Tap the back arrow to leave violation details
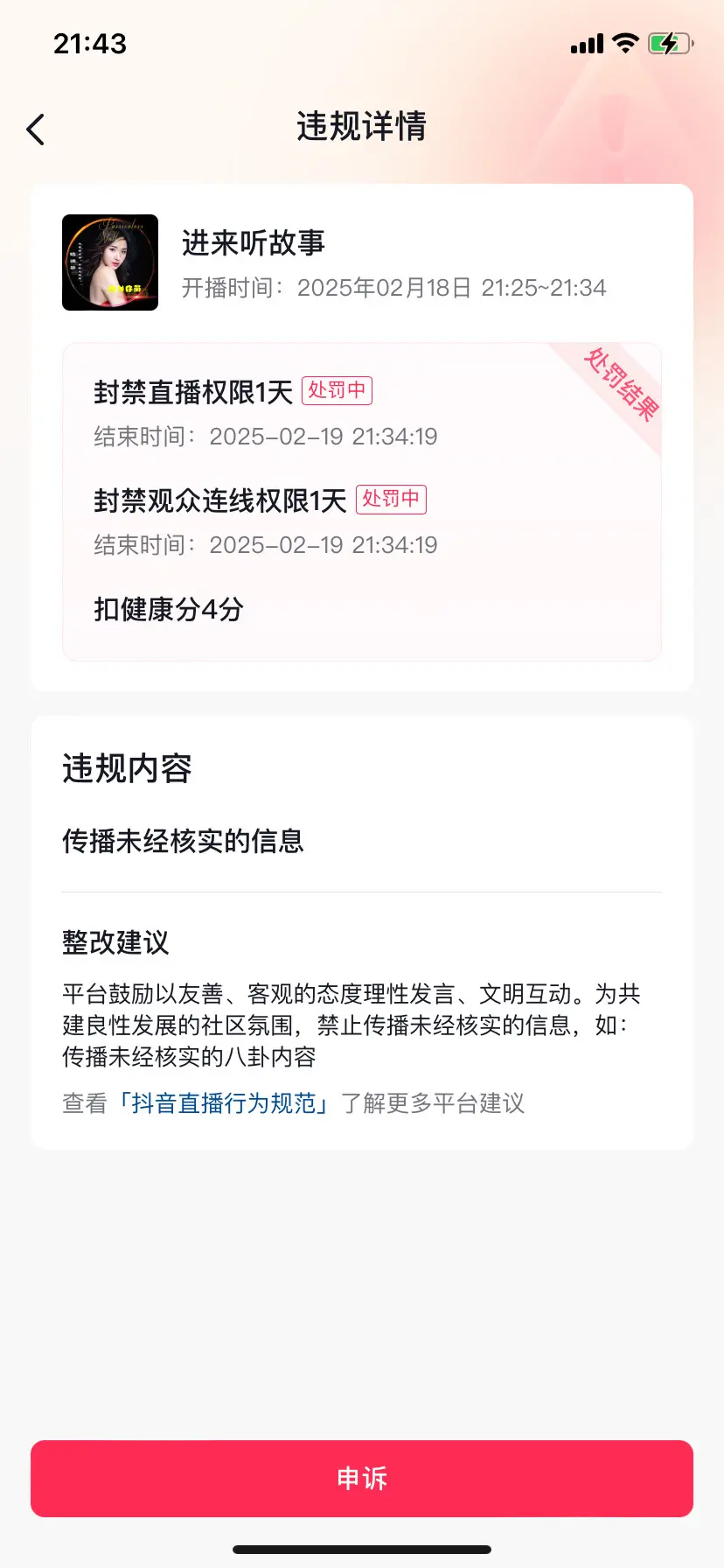Image resolution: width=724 pixels, height=1568 pixels. [36, 129]
